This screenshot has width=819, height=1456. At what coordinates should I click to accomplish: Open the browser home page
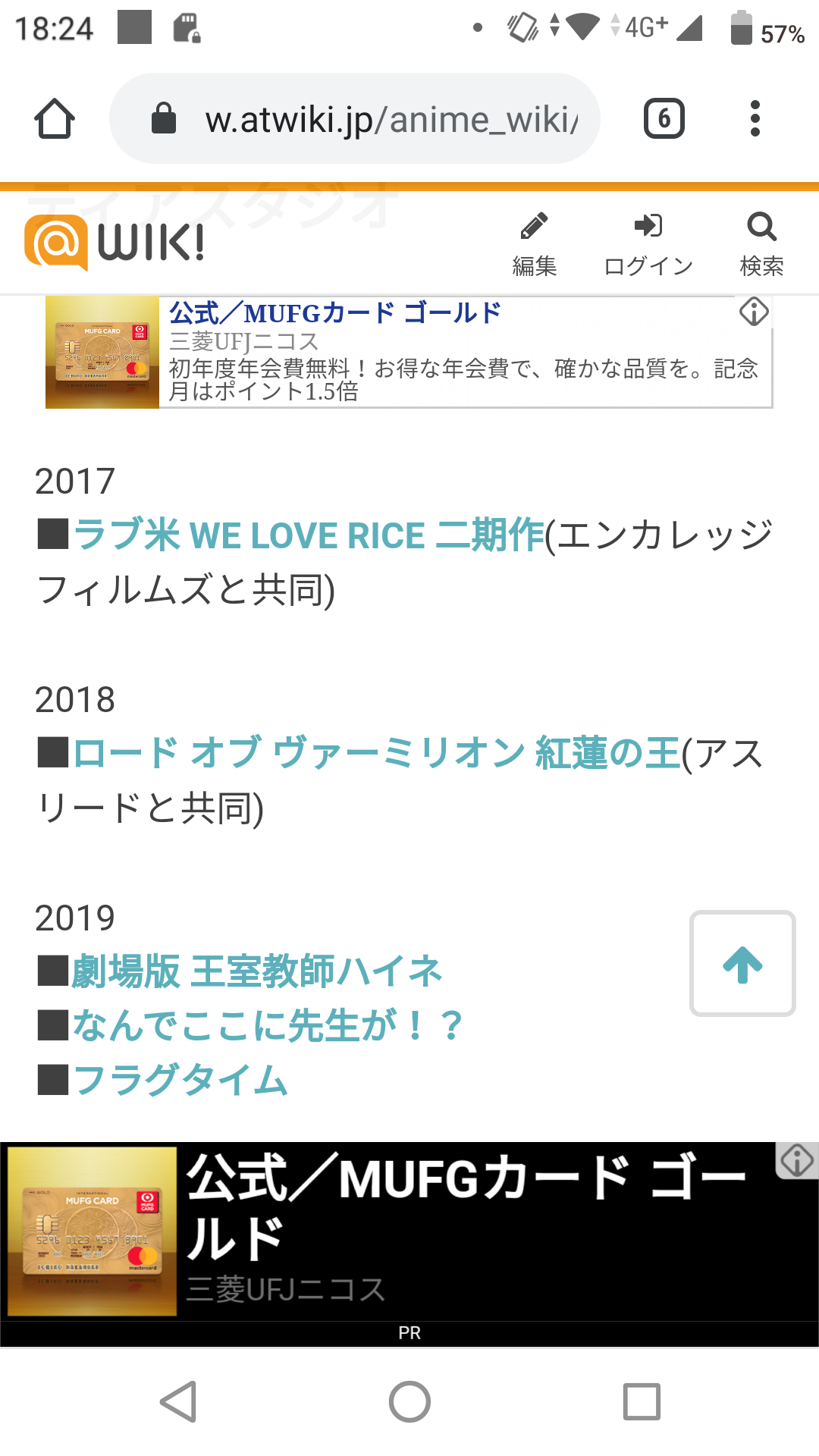click(55, 119)
